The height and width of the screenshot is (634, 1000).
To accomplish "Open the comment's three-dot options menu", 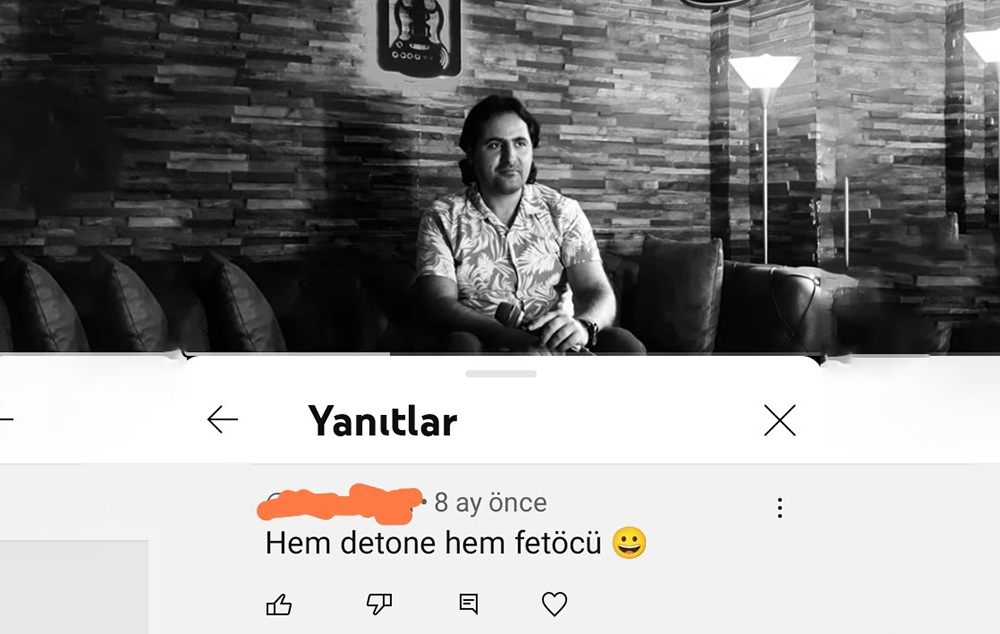I will click(779, 508).
